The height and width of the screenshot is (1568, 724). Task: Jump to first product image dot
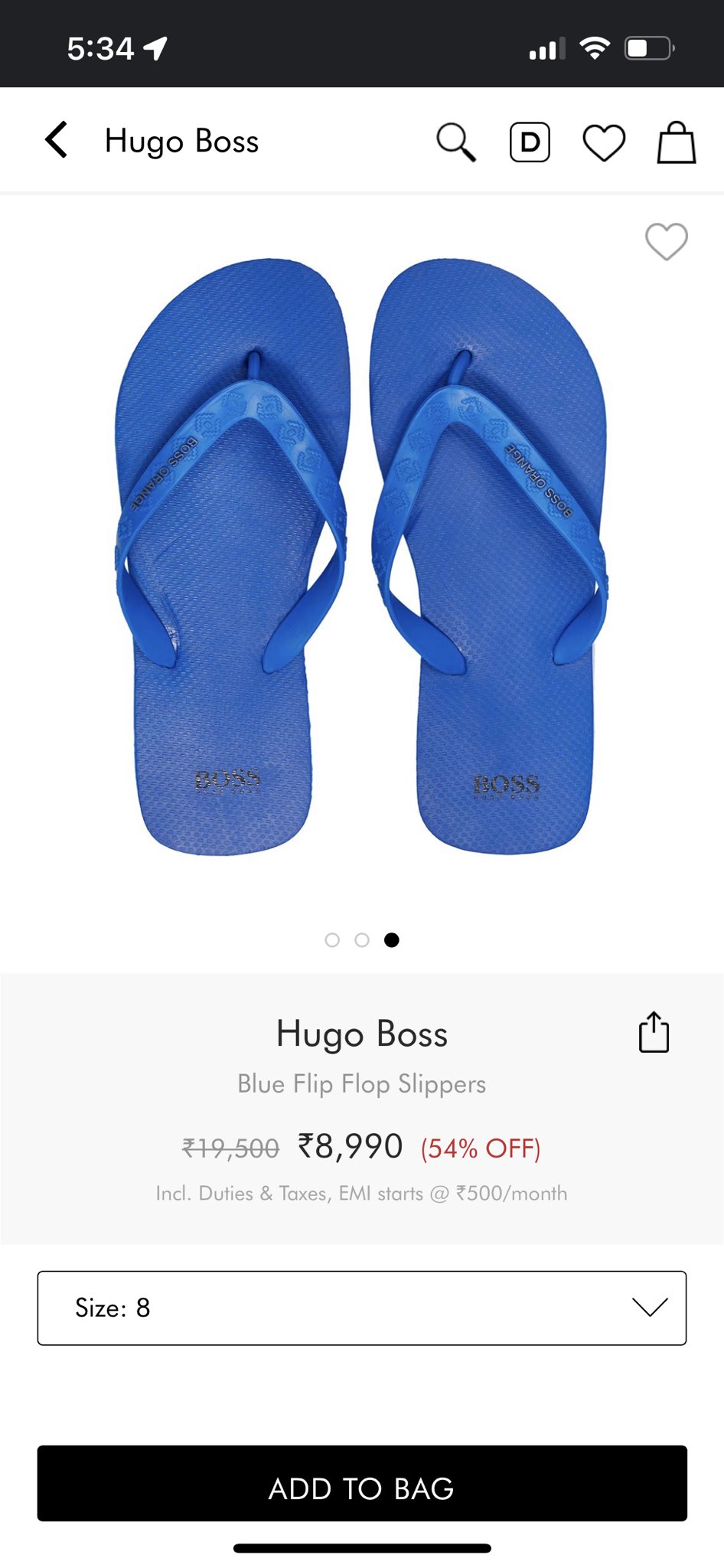(x=332, y=940)
